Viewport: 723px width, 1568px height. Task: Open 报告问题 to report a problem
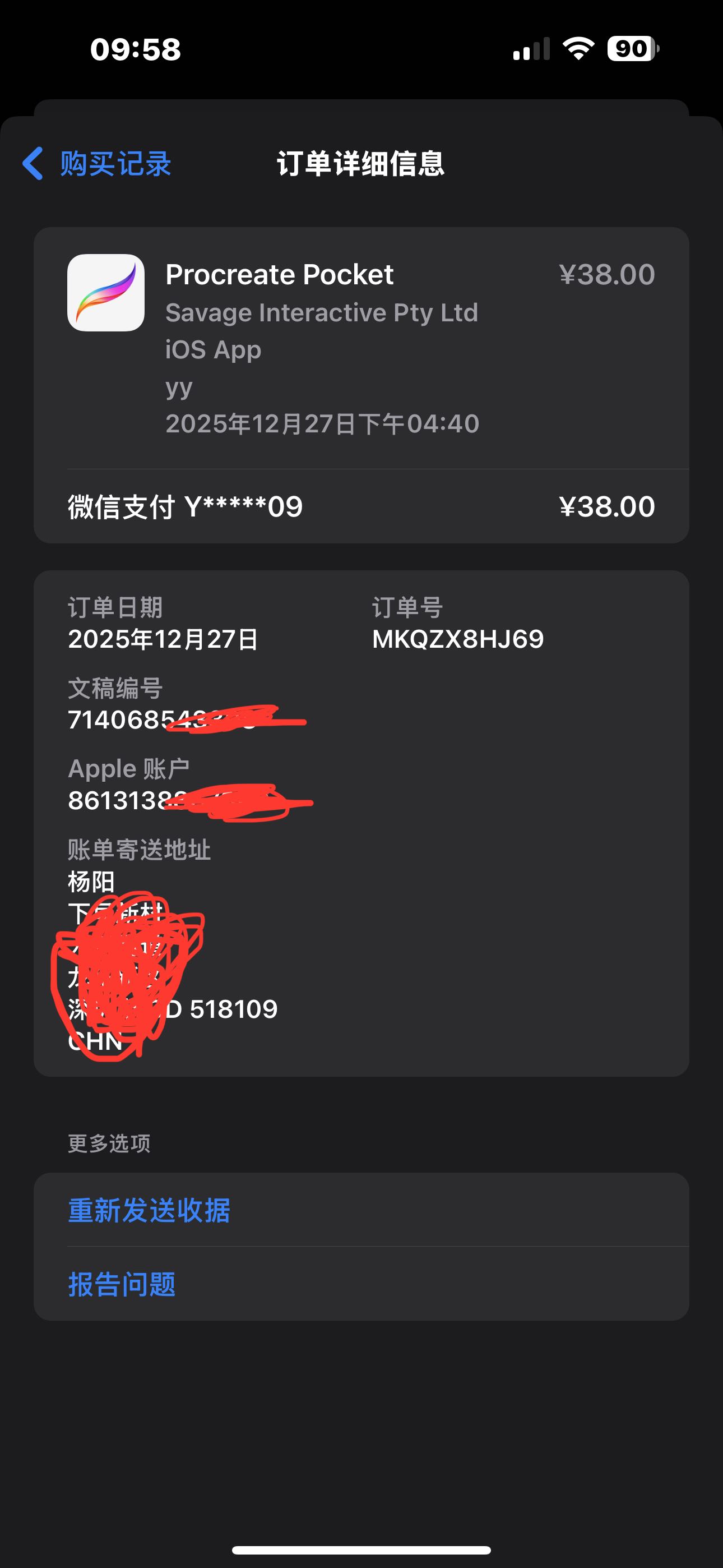(122, 1284)
